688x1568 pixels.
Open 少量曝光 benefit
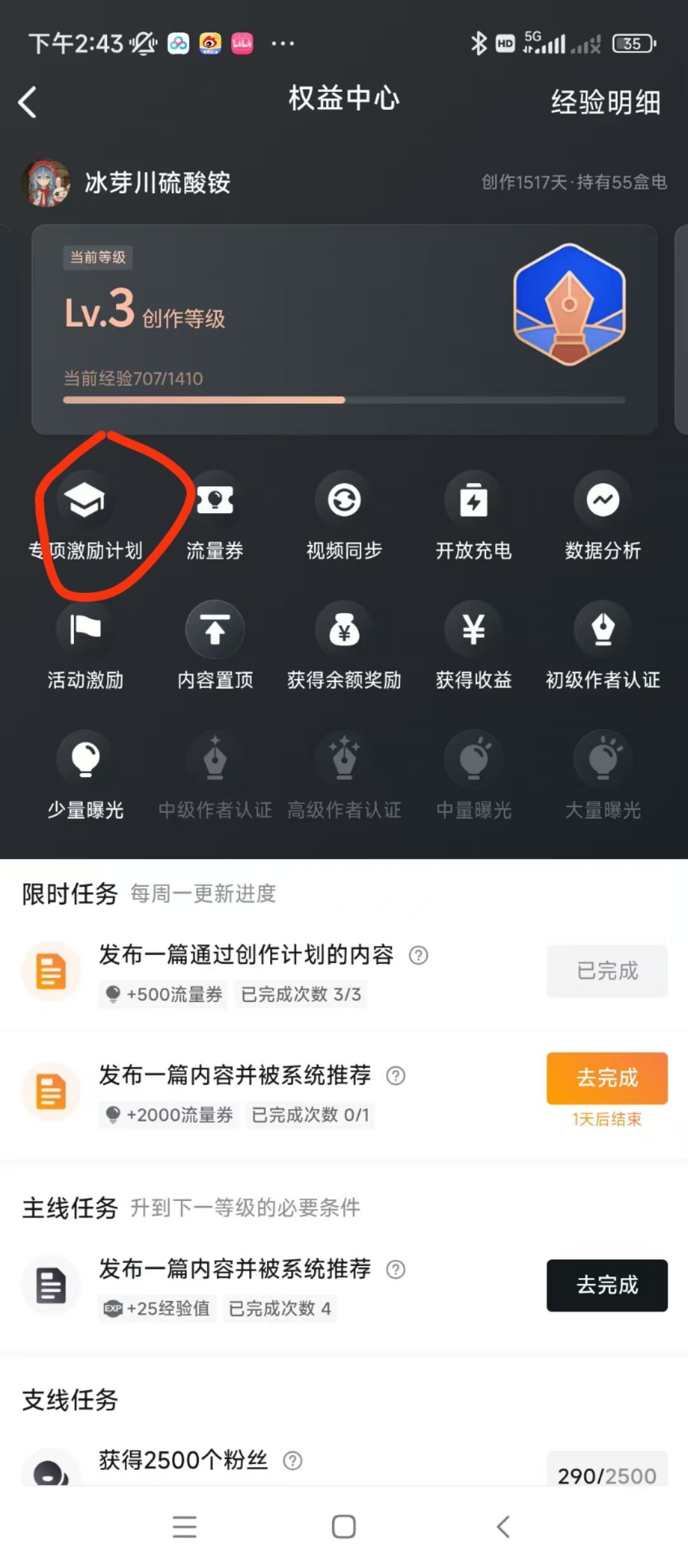(x=85, y=760)
